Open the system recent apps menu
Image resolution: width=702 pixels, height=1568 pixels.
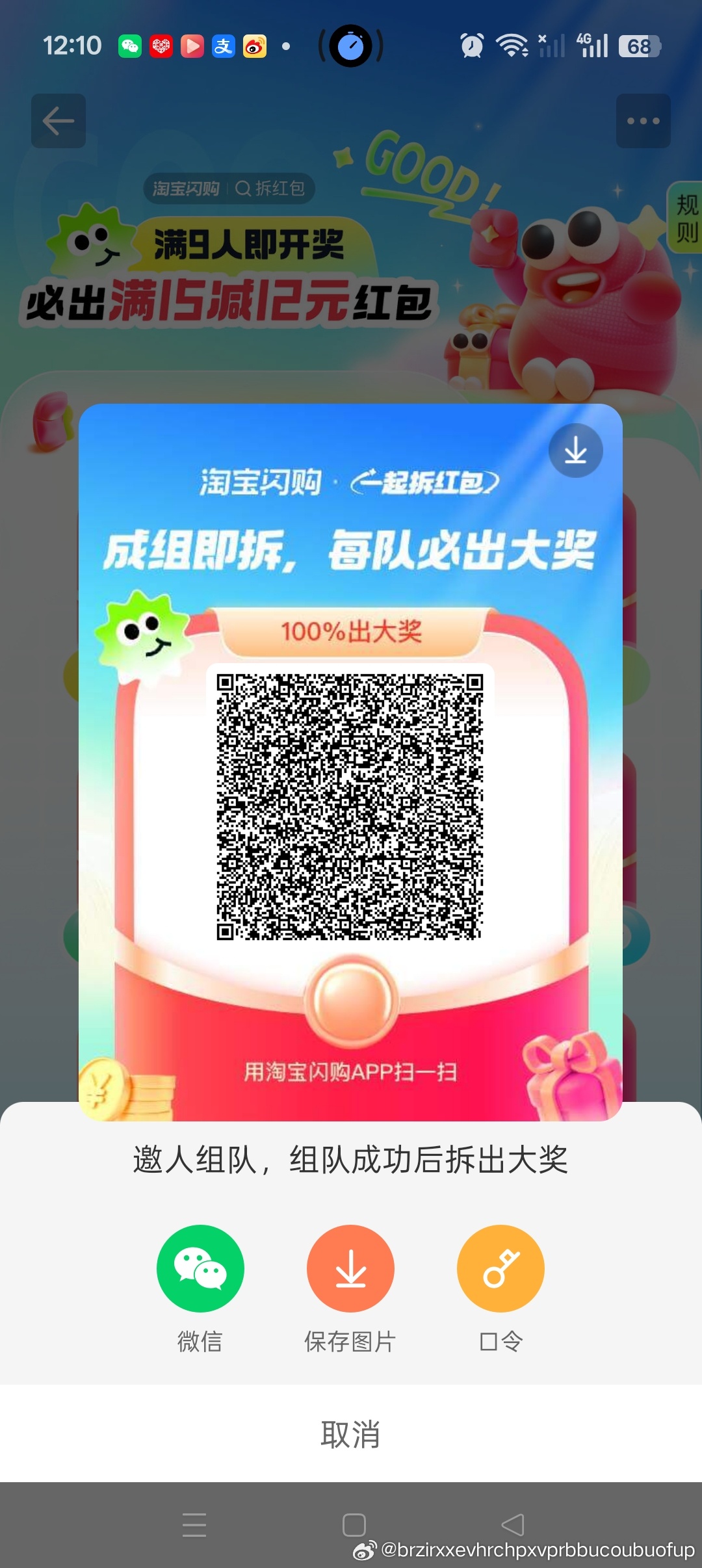coord(194,1524)
